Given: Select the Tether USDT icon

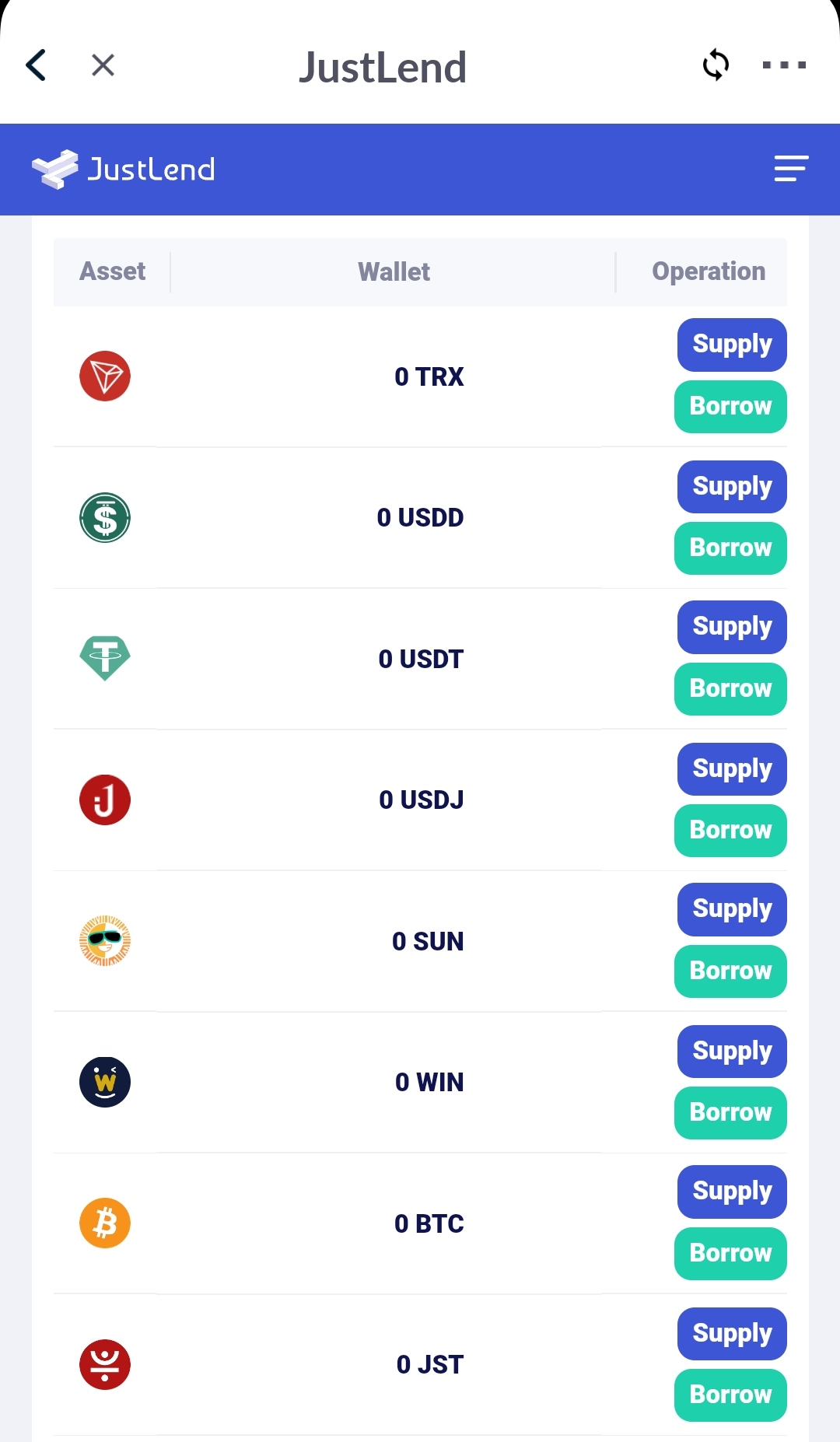Looking at the screenshot, I should [105, 658].
